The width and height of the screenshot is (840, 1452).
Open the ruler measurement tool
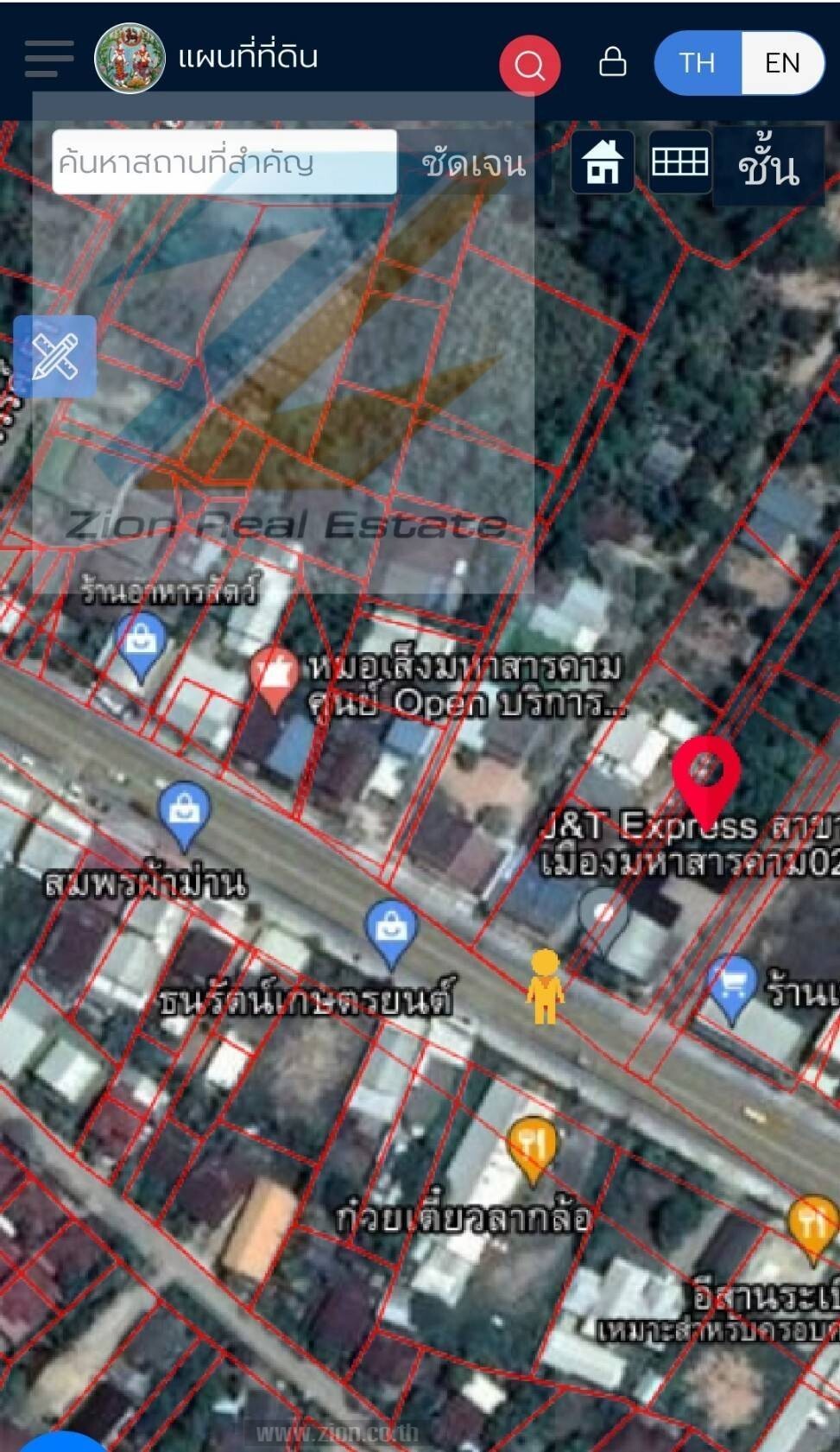click(54, 357)
